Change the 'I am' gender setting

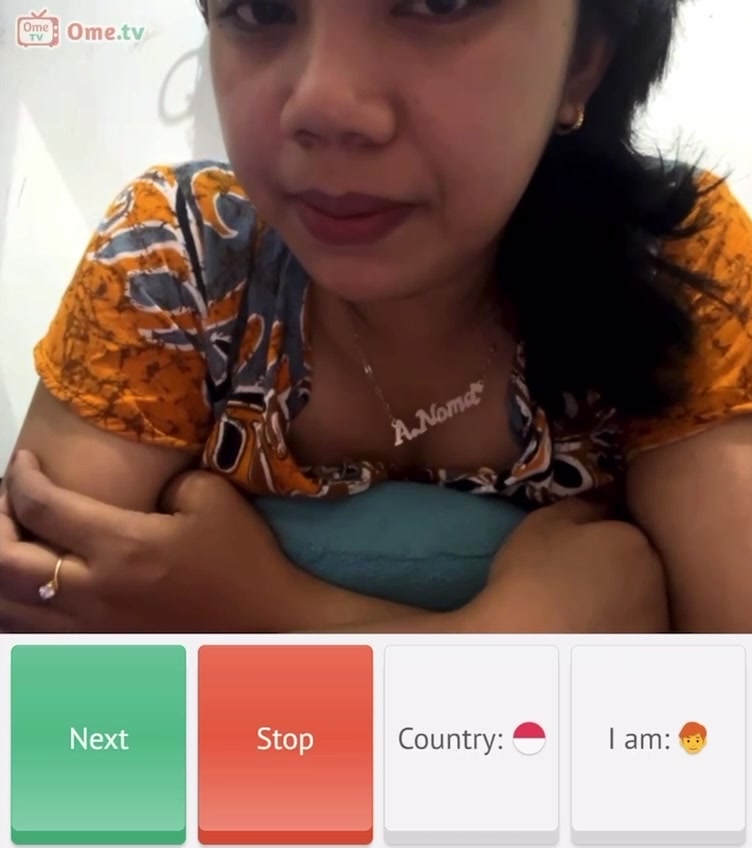point(658,740)
